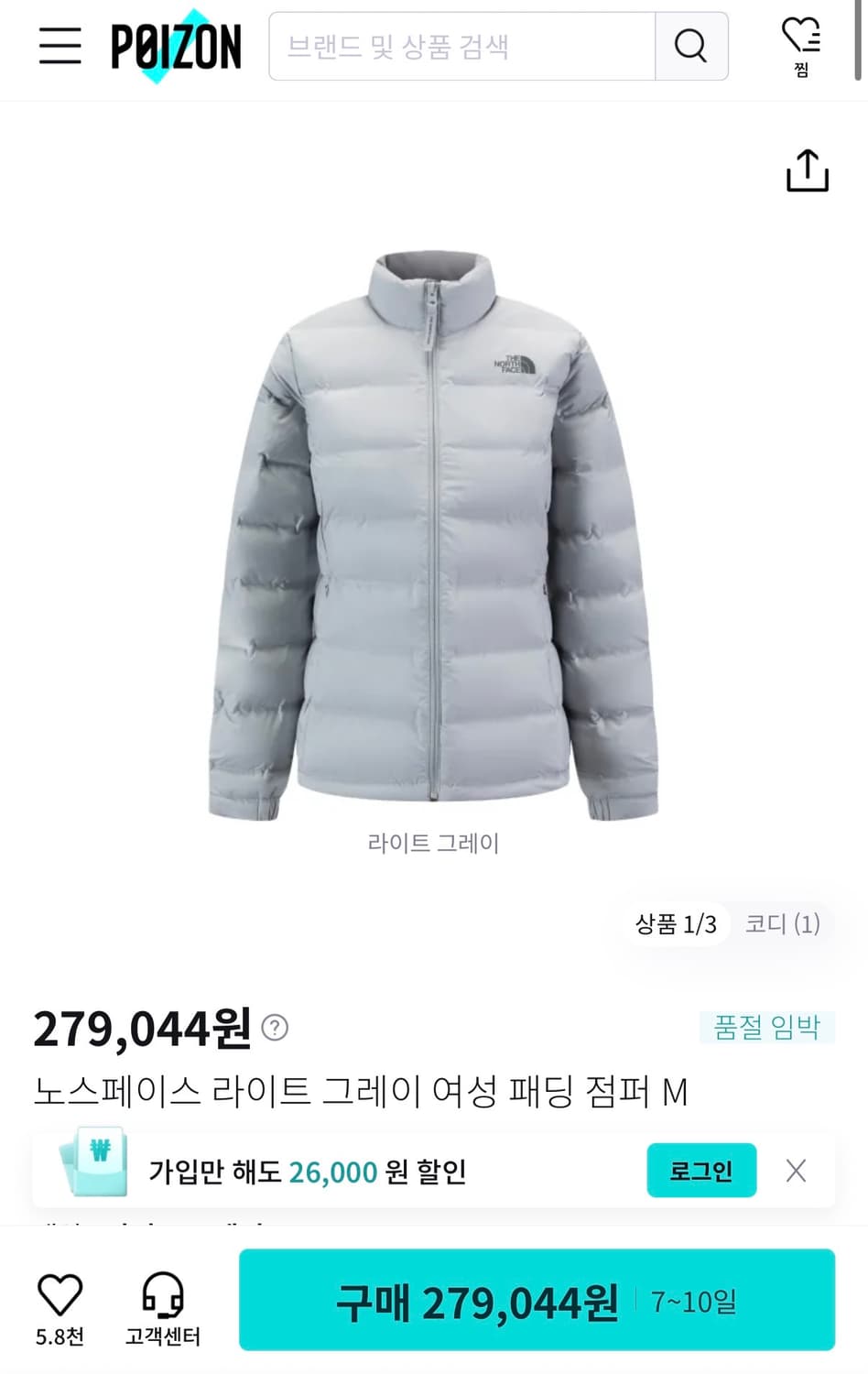Open the hamburger navigation menu
The width and height of the screenshot is (868, 1374).
[x=58, y=48]
